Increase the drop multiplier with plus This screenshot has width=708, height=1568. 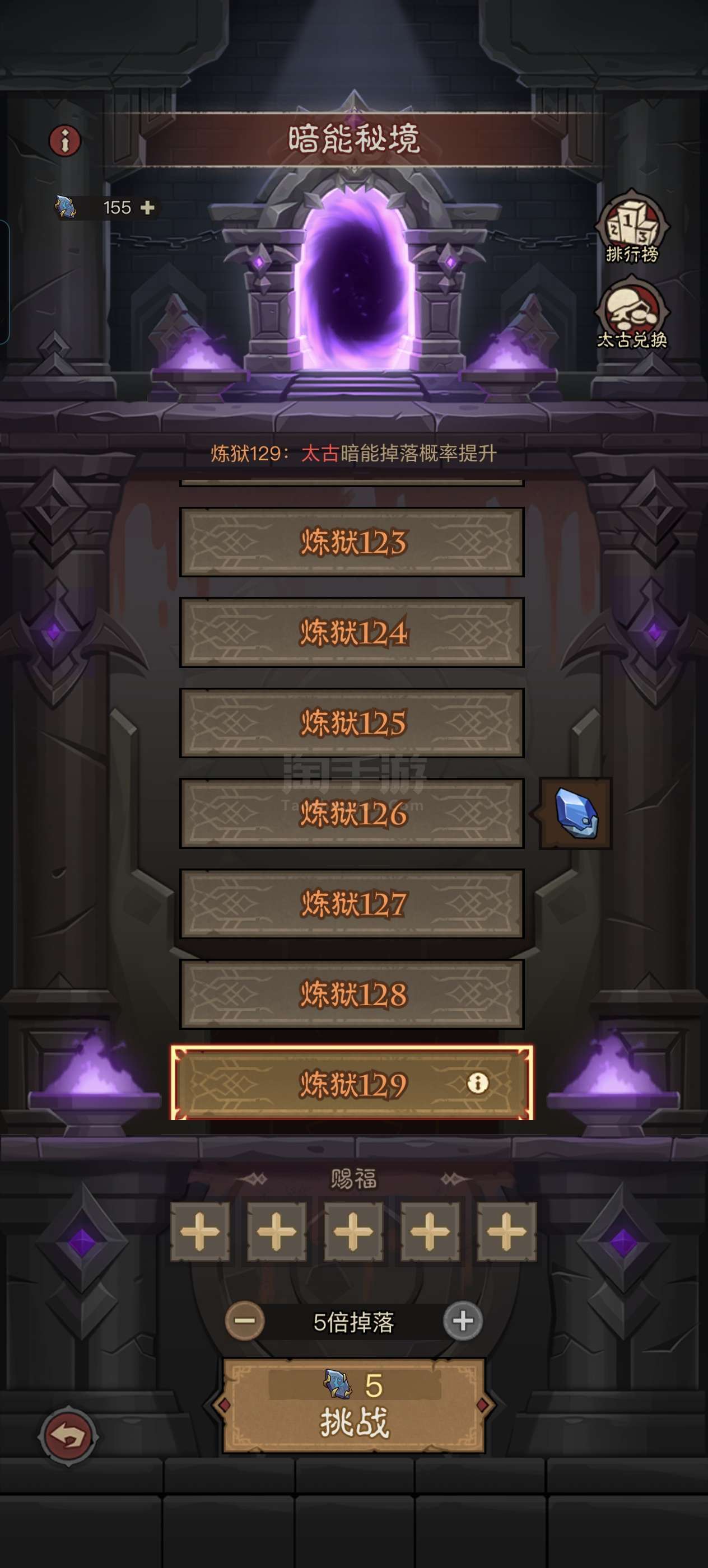point(463,1321)
